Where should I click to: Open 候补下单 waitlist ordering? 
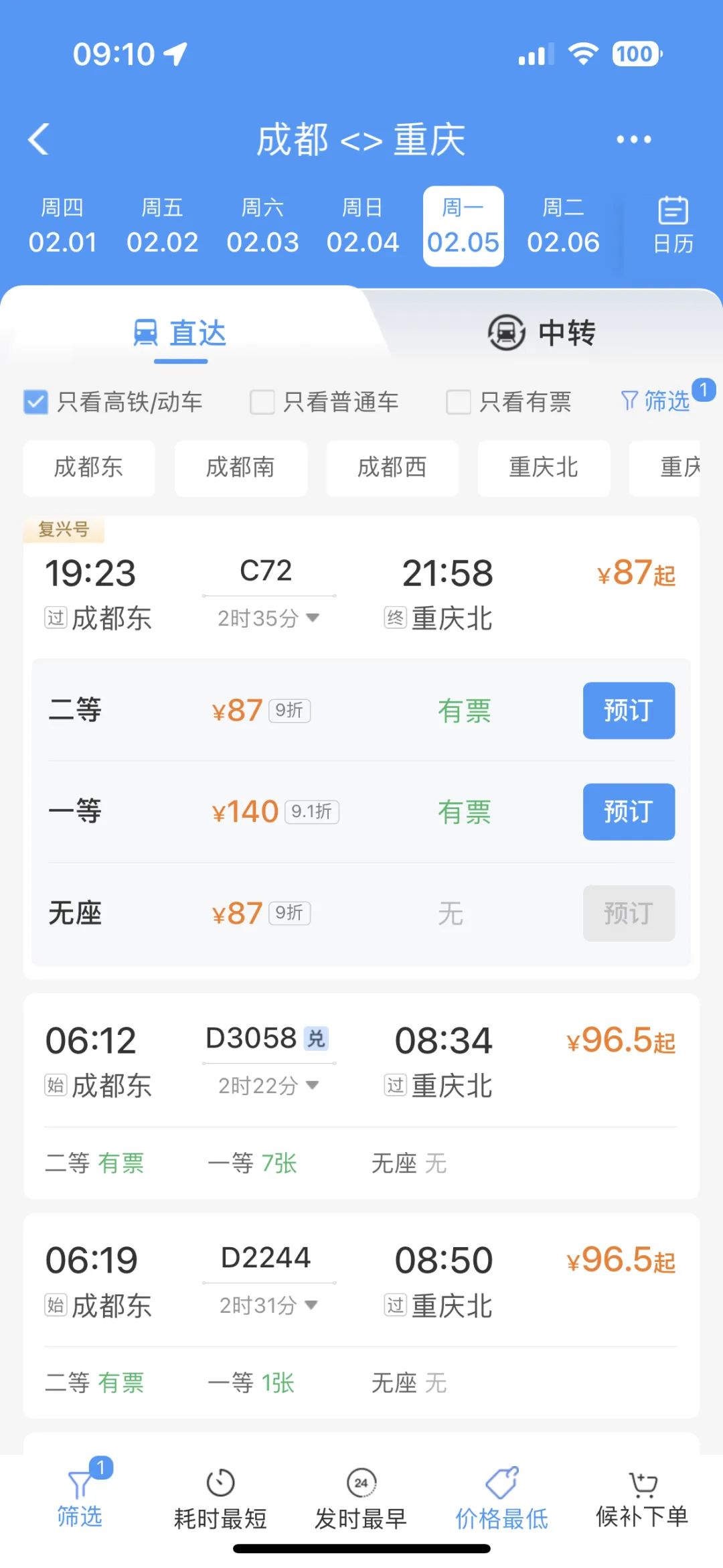tap(642, 1500)
